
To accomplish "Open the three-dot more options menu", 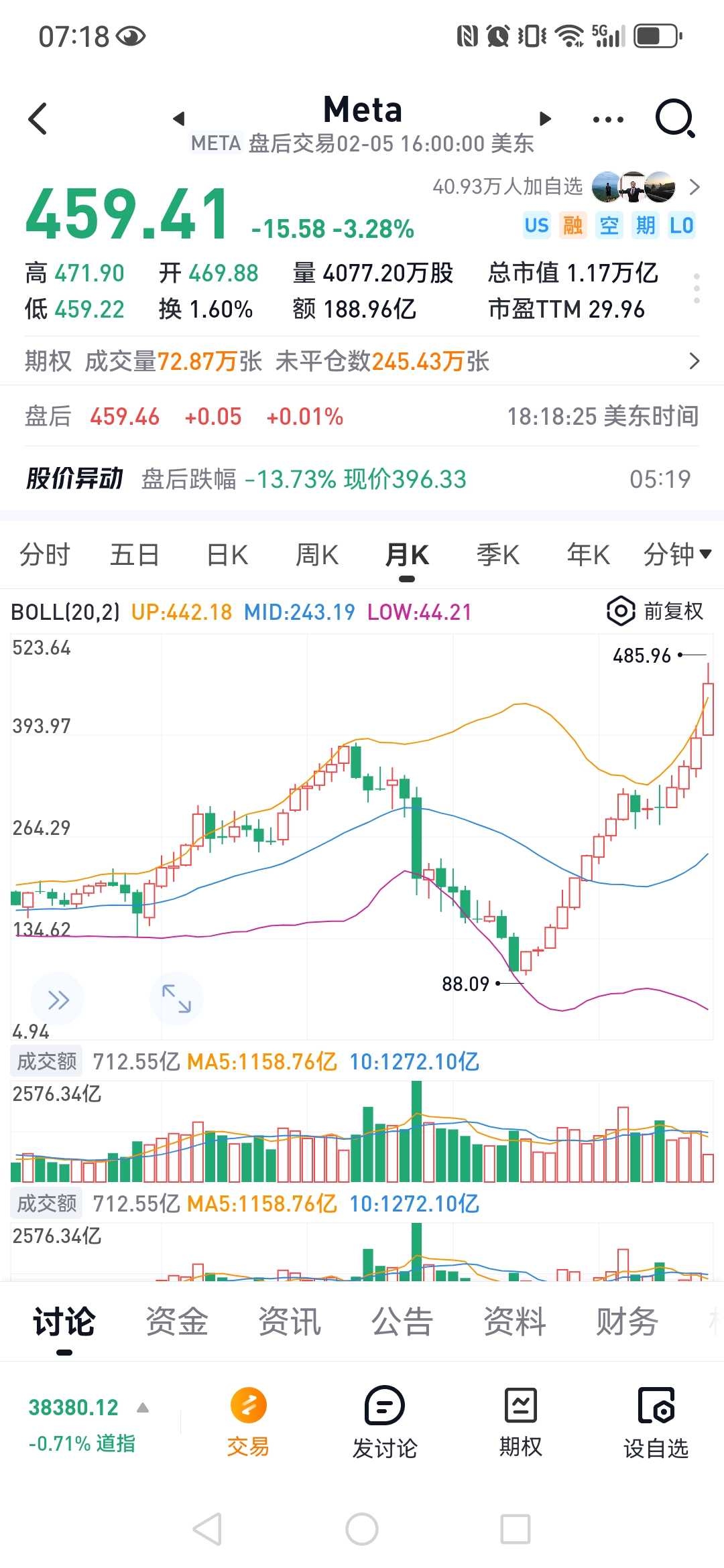I will coord(607,118).
